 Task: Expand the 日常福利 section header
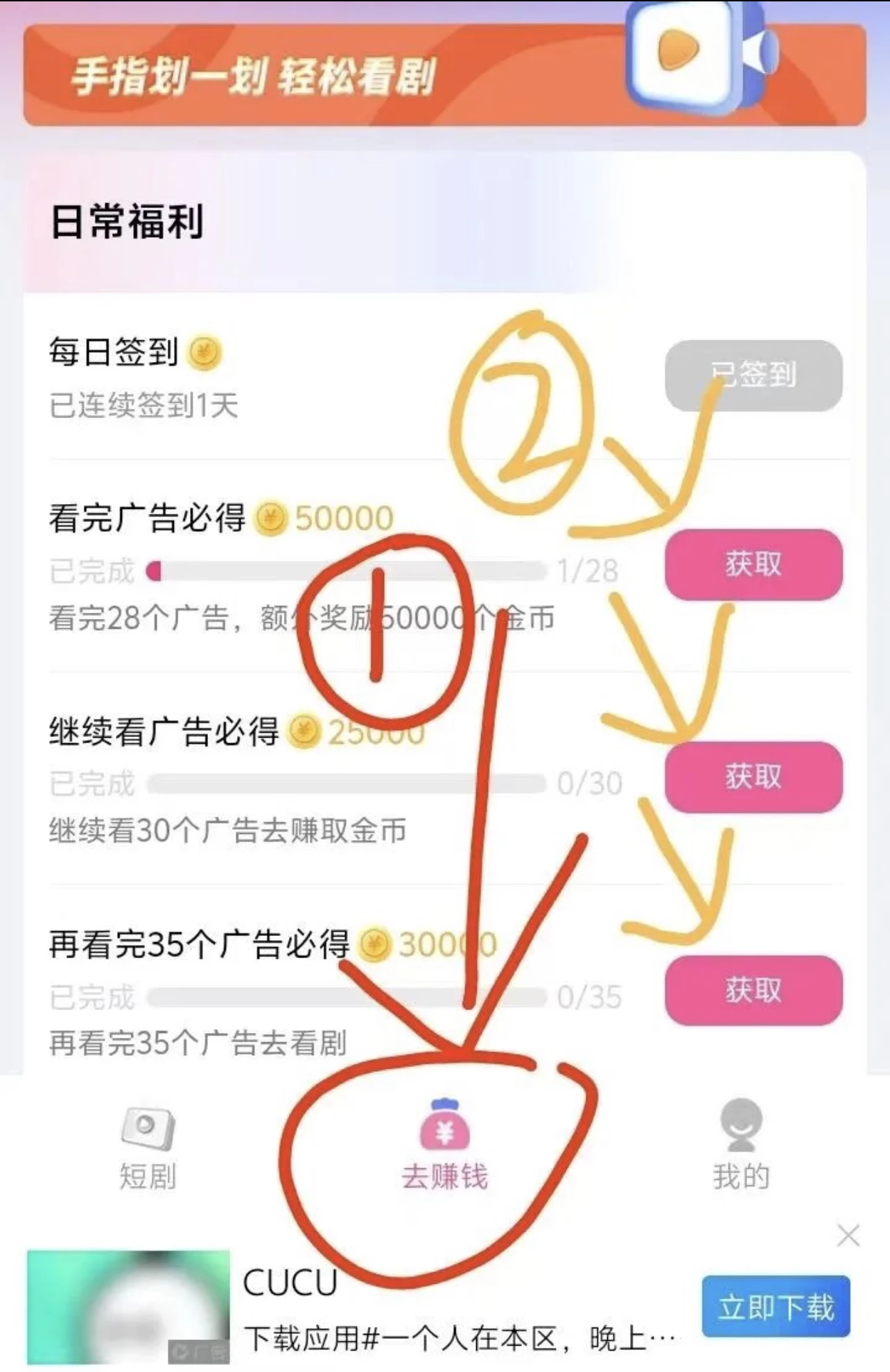[x=127, y=220]
